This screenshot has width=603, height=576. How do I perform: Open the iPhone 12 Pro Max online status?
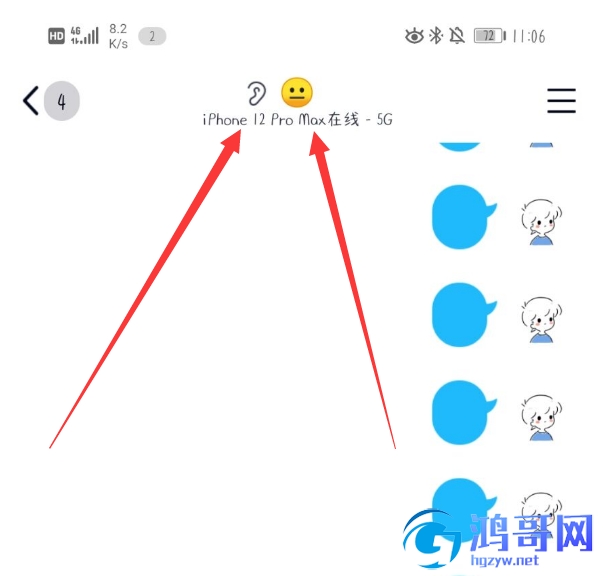[297, 120]
